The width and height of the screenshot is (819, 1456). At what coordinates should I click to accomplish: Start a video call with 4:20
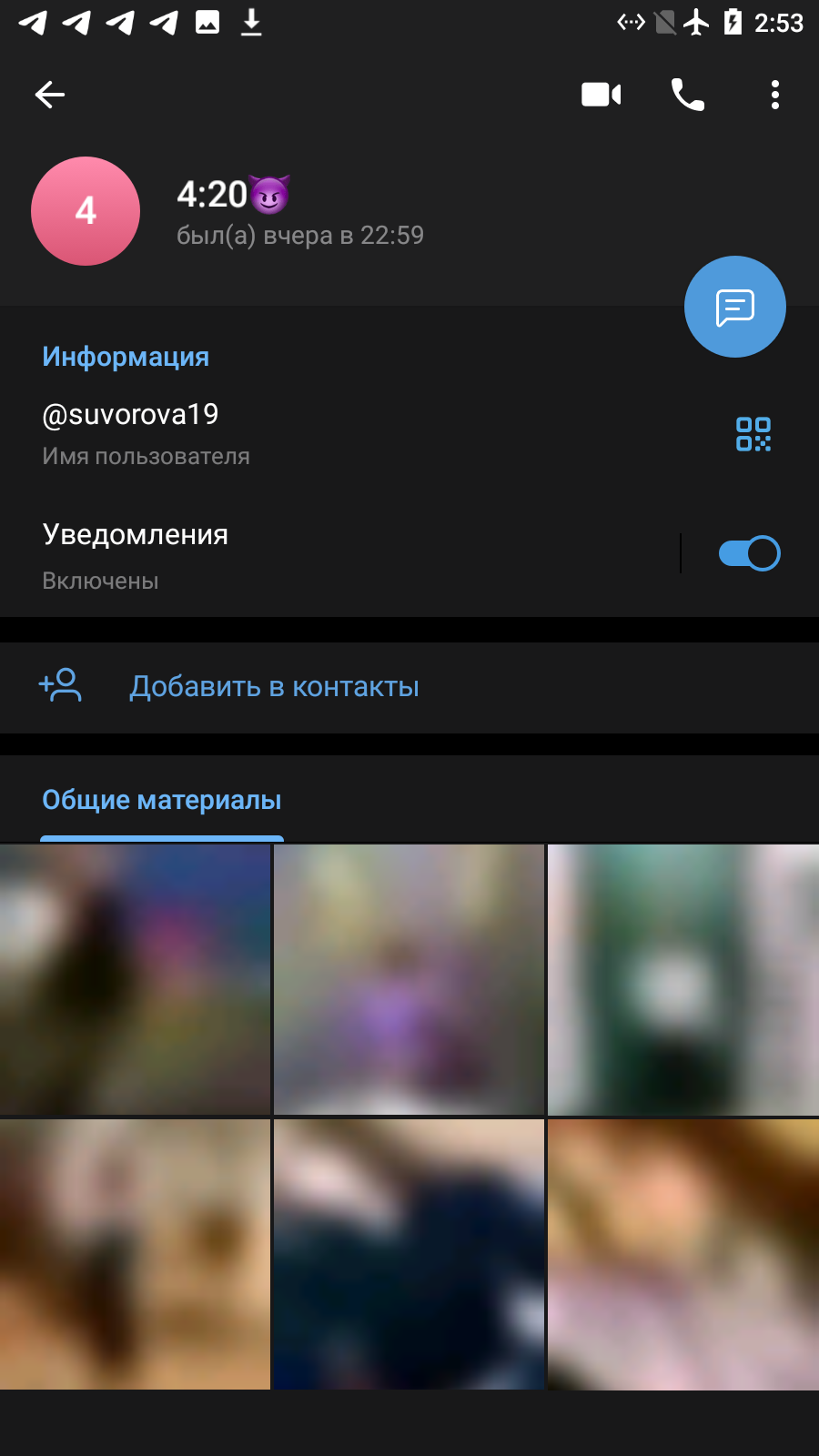[602, 95]
